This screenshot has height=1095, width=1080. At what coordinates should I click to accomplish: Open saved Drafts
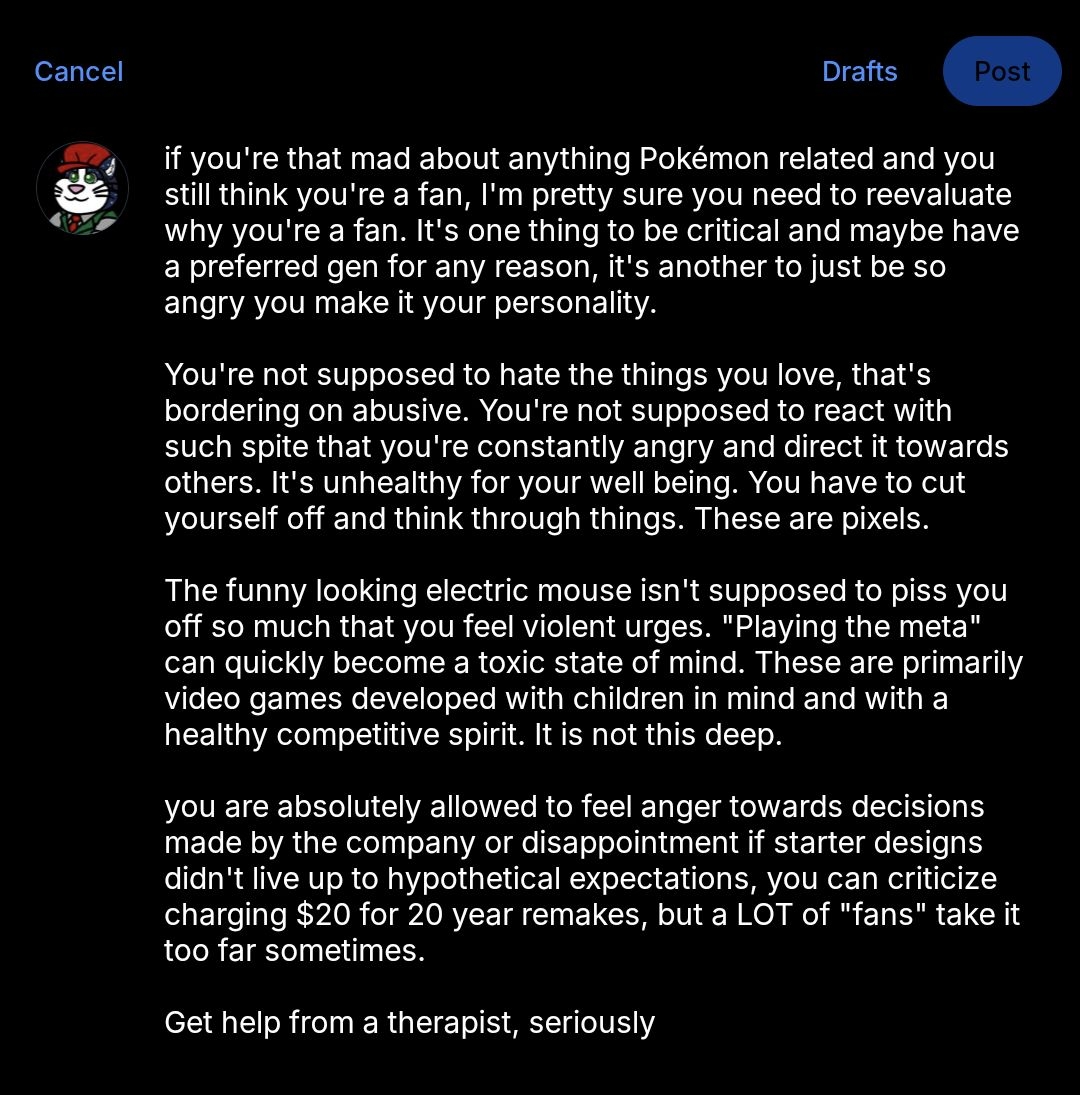(x=859, y=72)
